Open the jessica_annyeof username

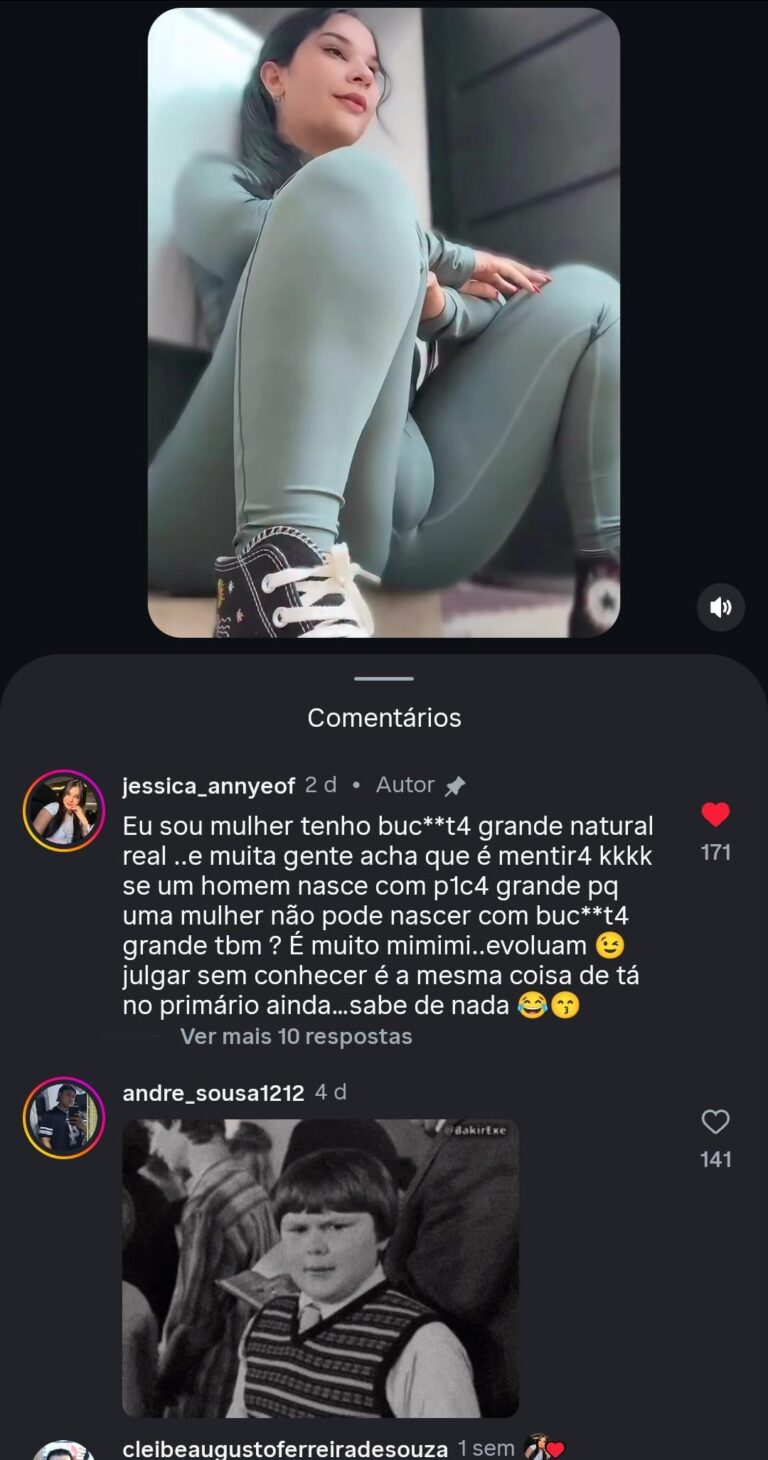(x=208, y=786)
